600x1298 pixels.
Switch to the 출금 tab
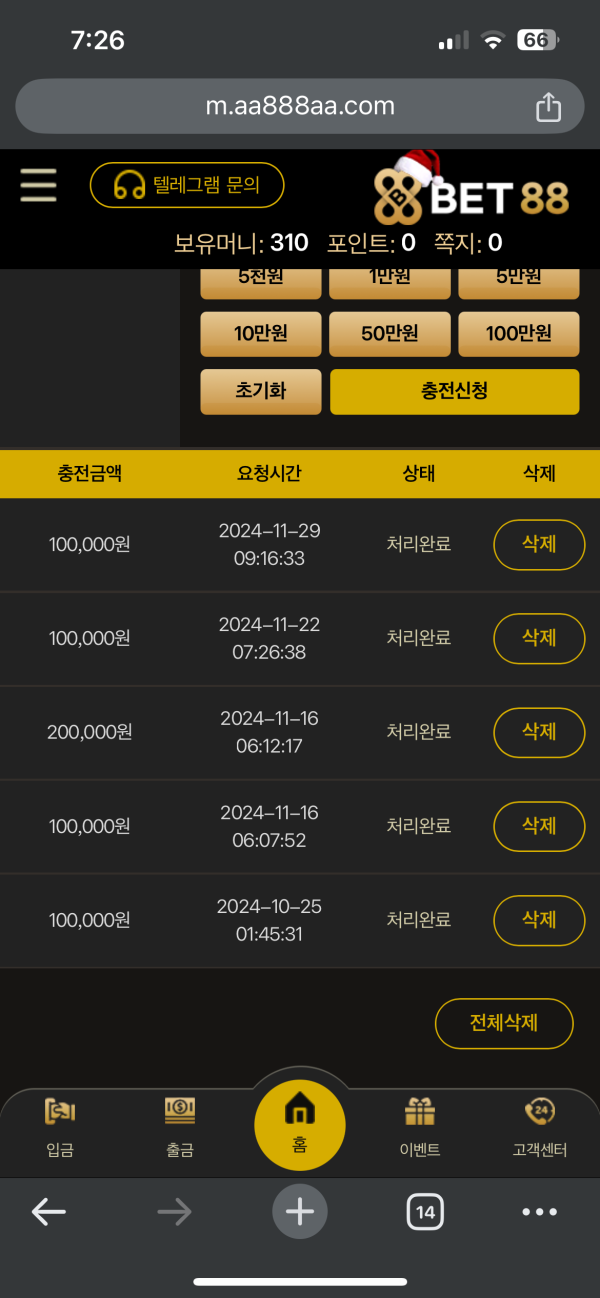pos(180,1128)
